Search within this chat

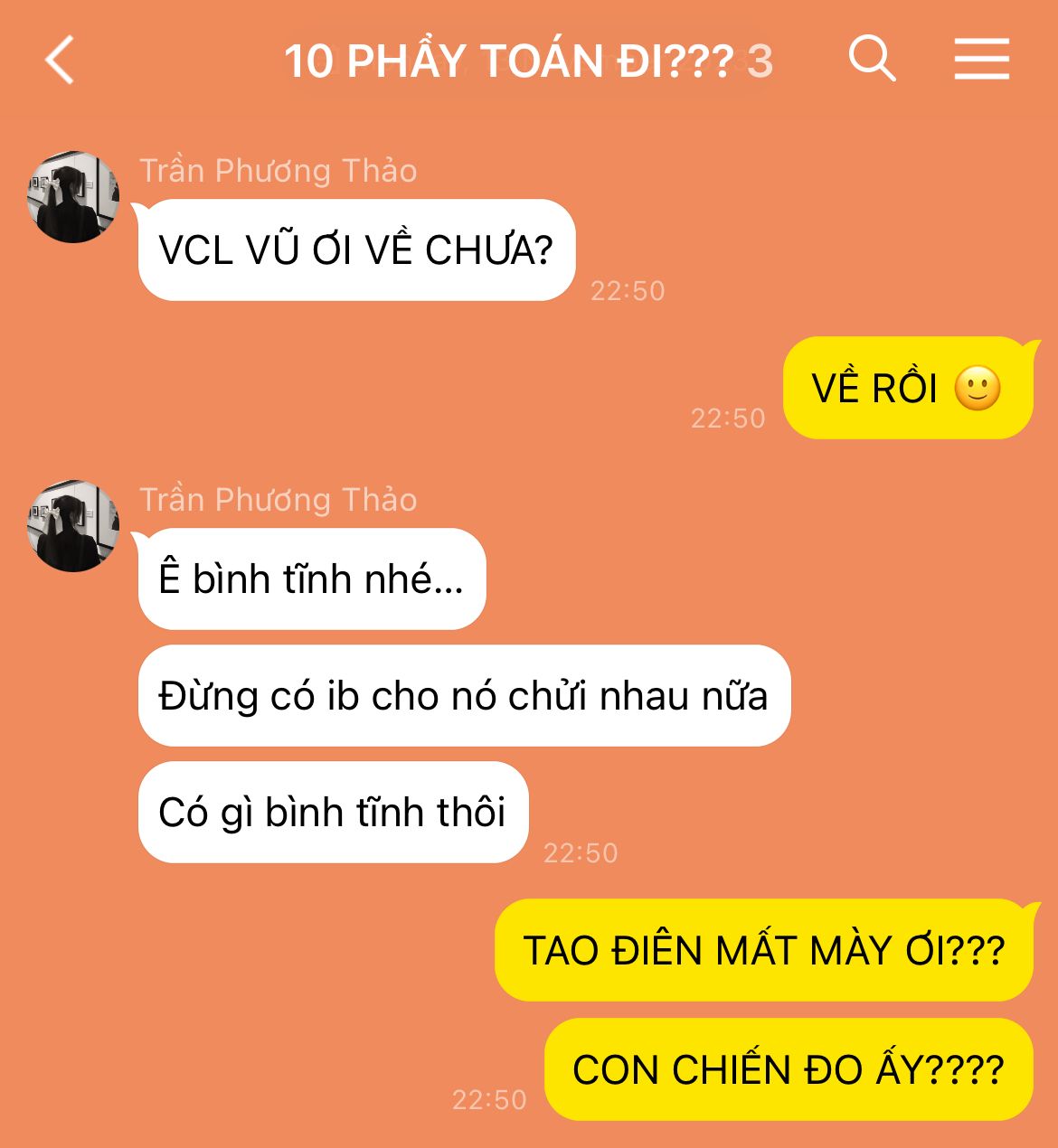point(872,60)
